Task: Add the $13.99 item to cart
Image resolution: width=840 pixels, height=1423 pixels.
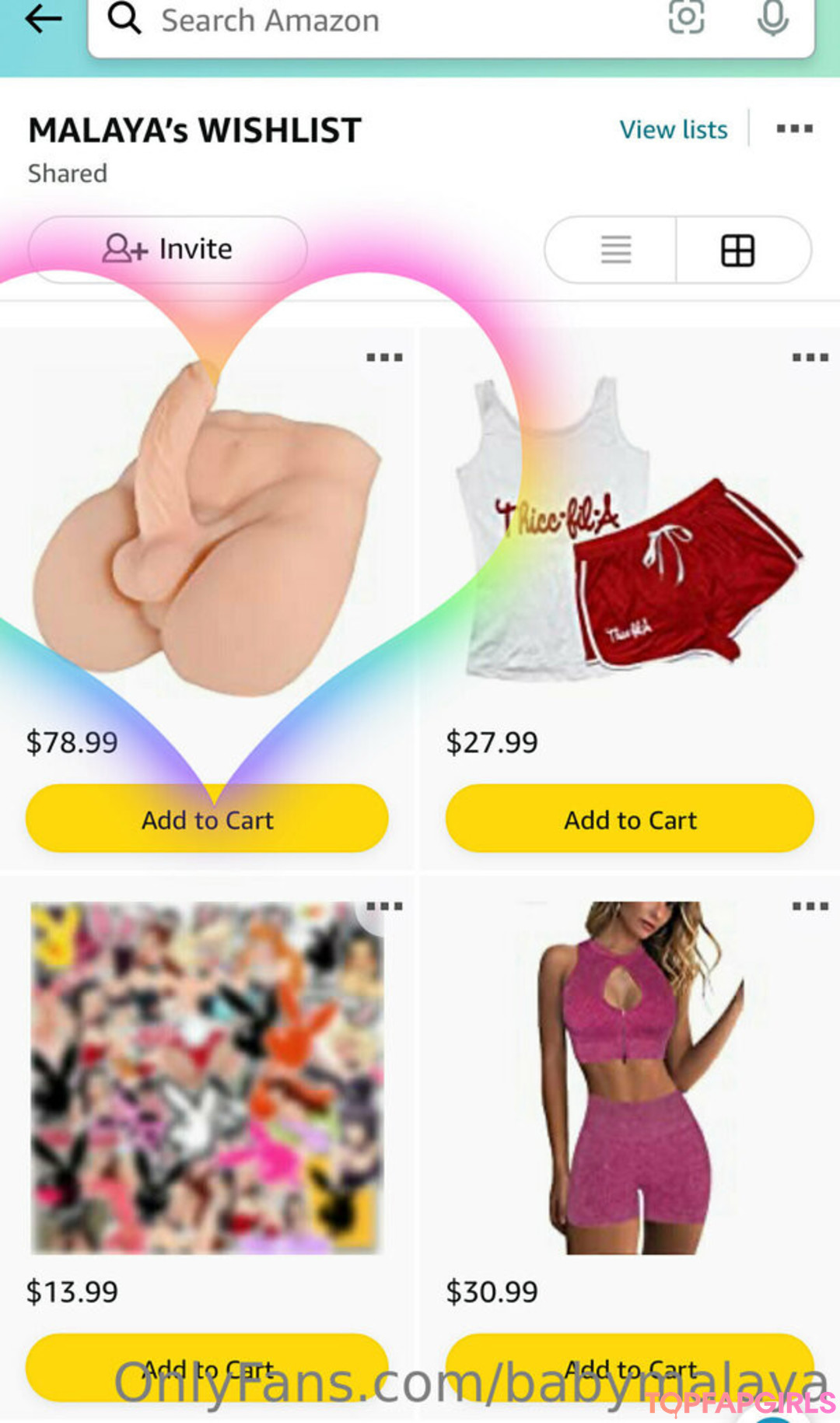Action: pos(207,1367)
